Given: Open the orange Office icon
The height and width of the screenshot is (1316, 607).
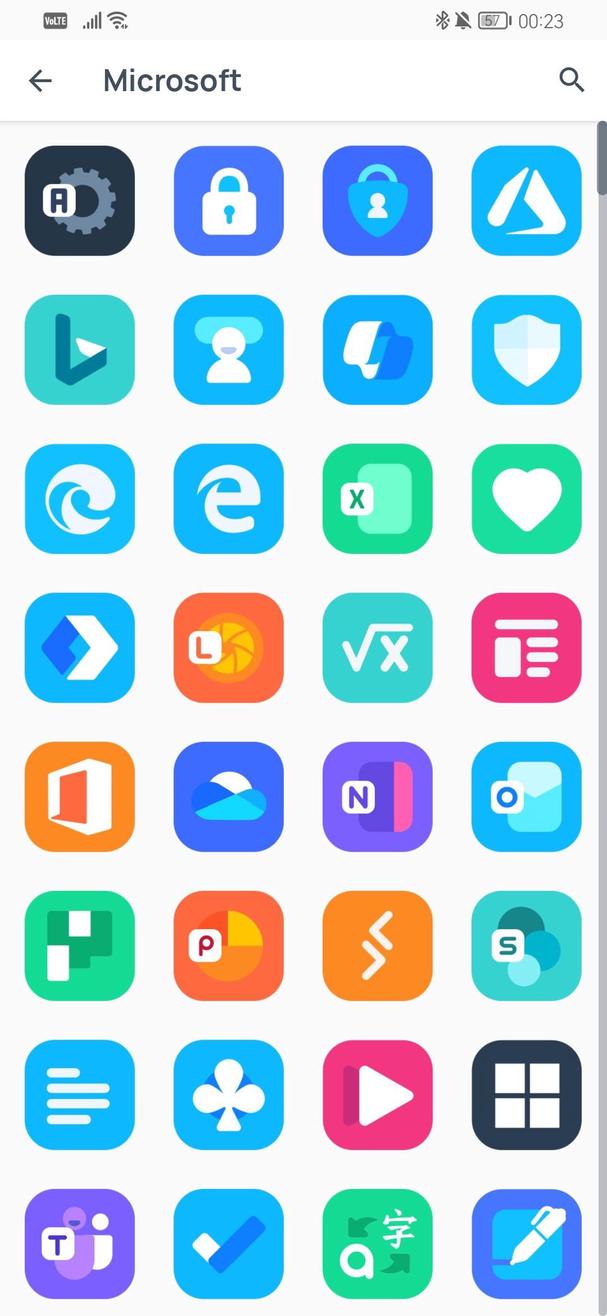Looking at the screenshot, I should pyautogui.click(x=80, y=797).
